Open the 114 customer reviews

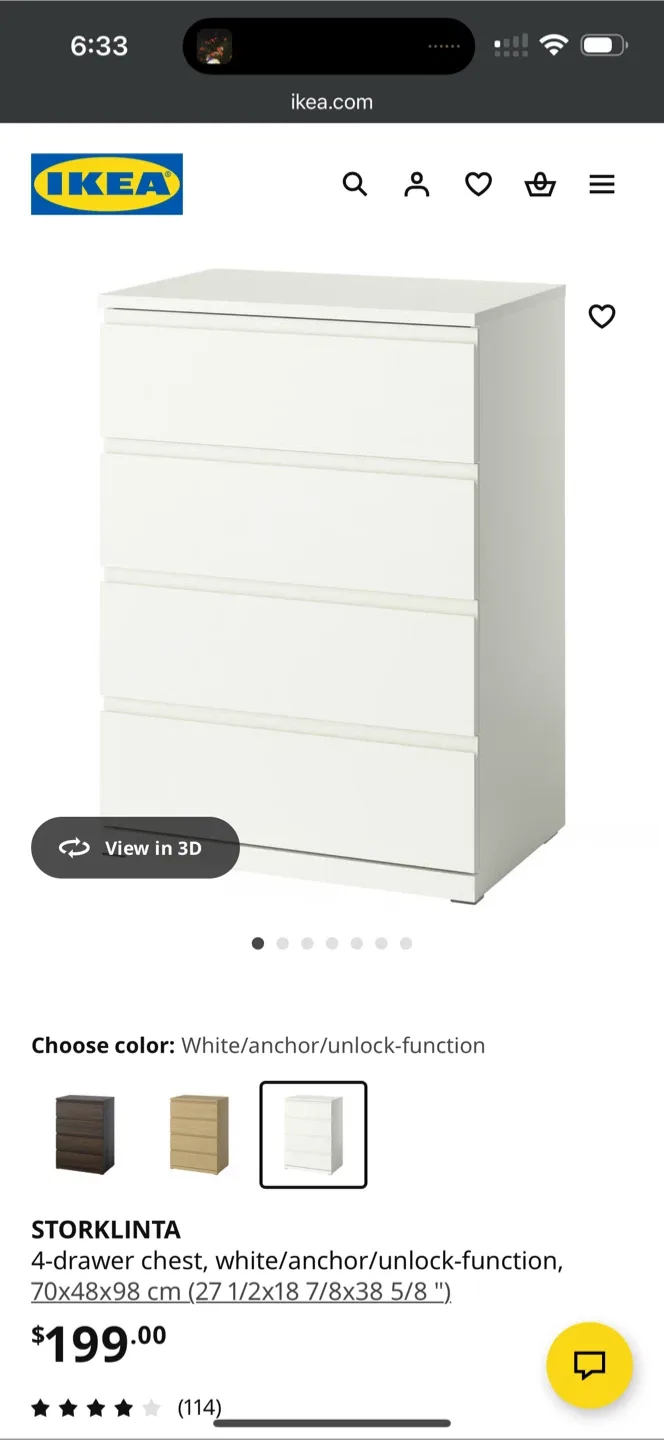point(199,1408)
